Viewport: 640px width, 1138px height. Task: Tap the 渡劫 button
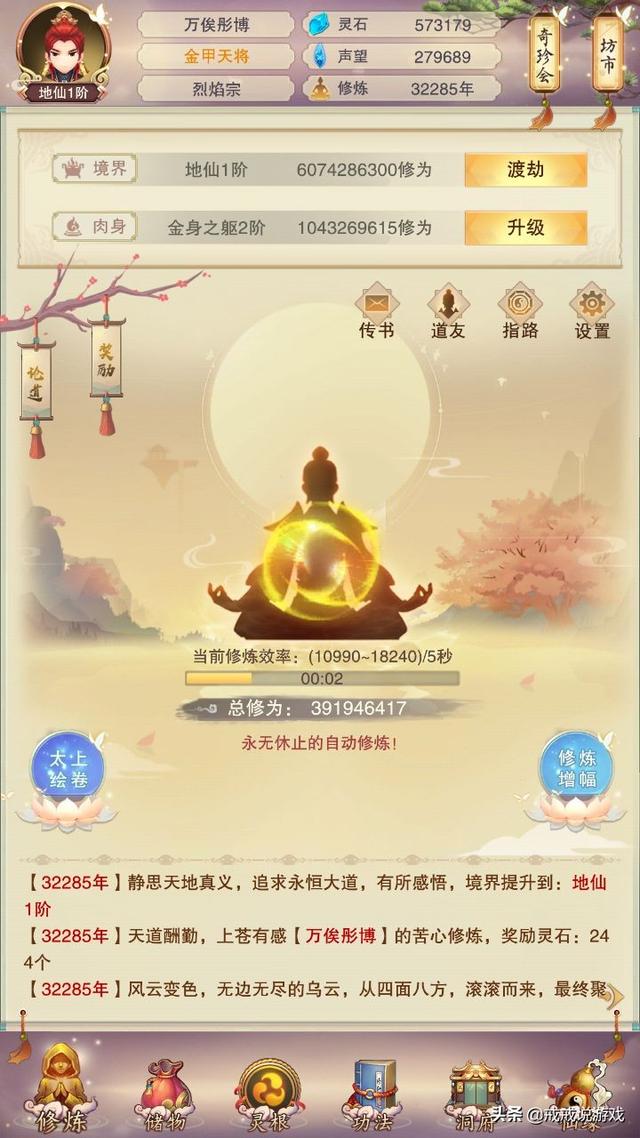pyautogui.click(x=525, y=171)
